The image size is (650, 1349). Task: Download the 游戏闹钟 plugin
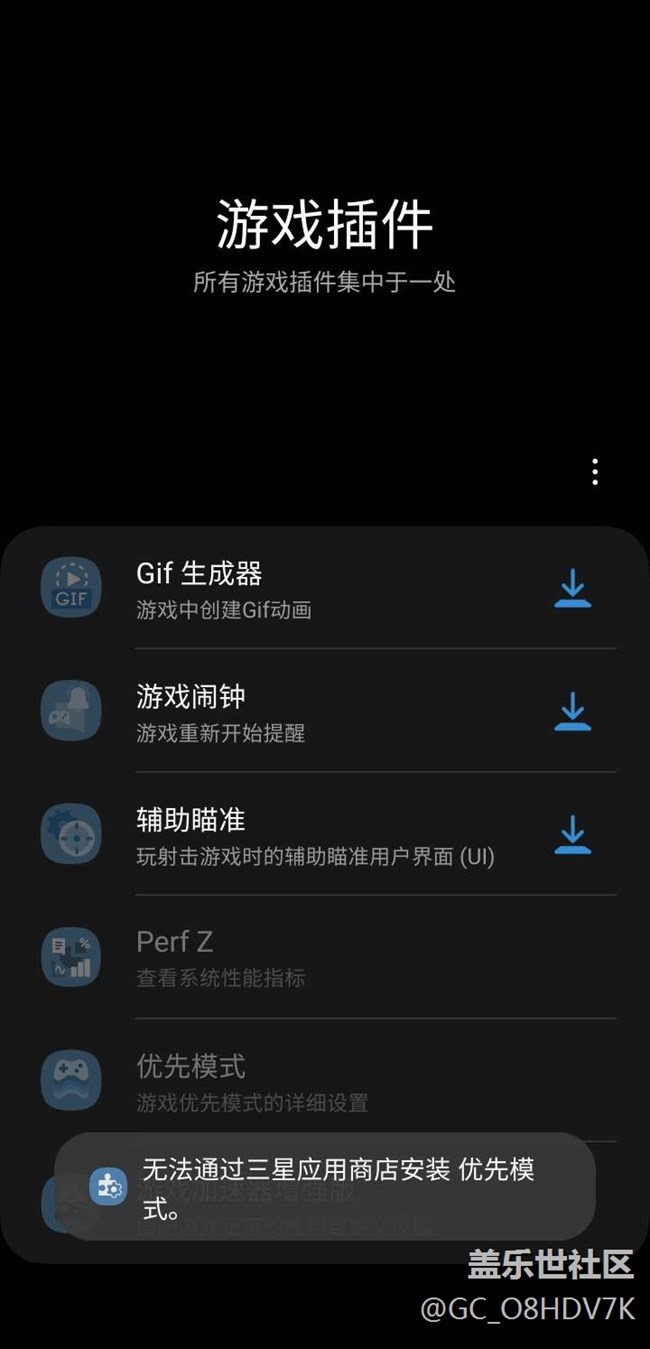pyautogui.click(x=573, y=712)
